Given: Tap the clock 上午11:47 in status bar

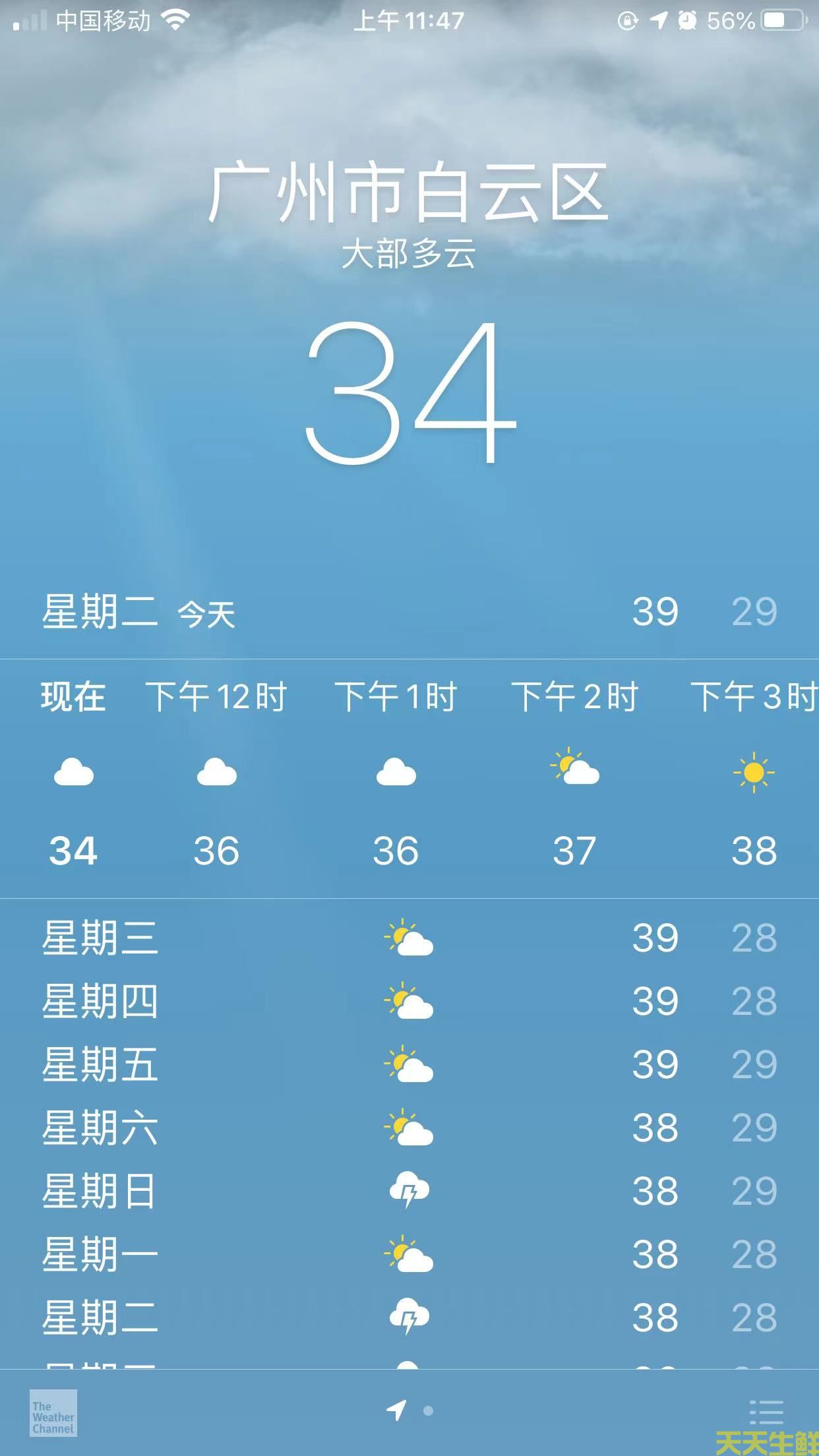Looking at the screenshot, I should click(409, 21).
